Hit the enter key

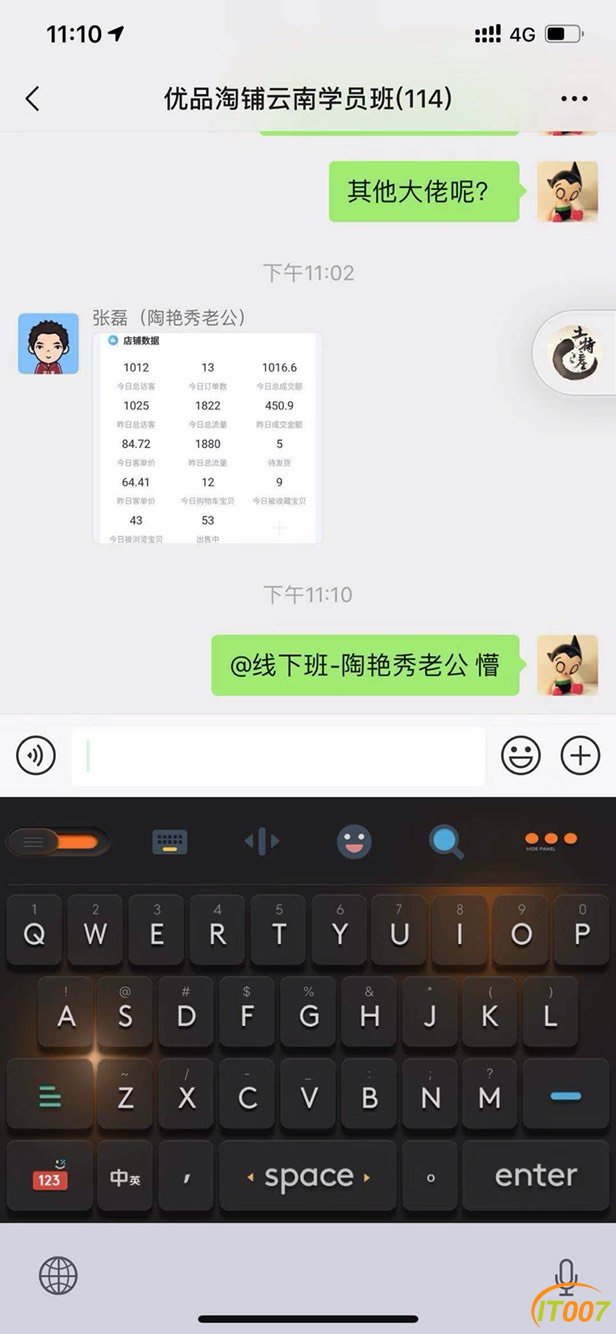tap(536, 1176)
